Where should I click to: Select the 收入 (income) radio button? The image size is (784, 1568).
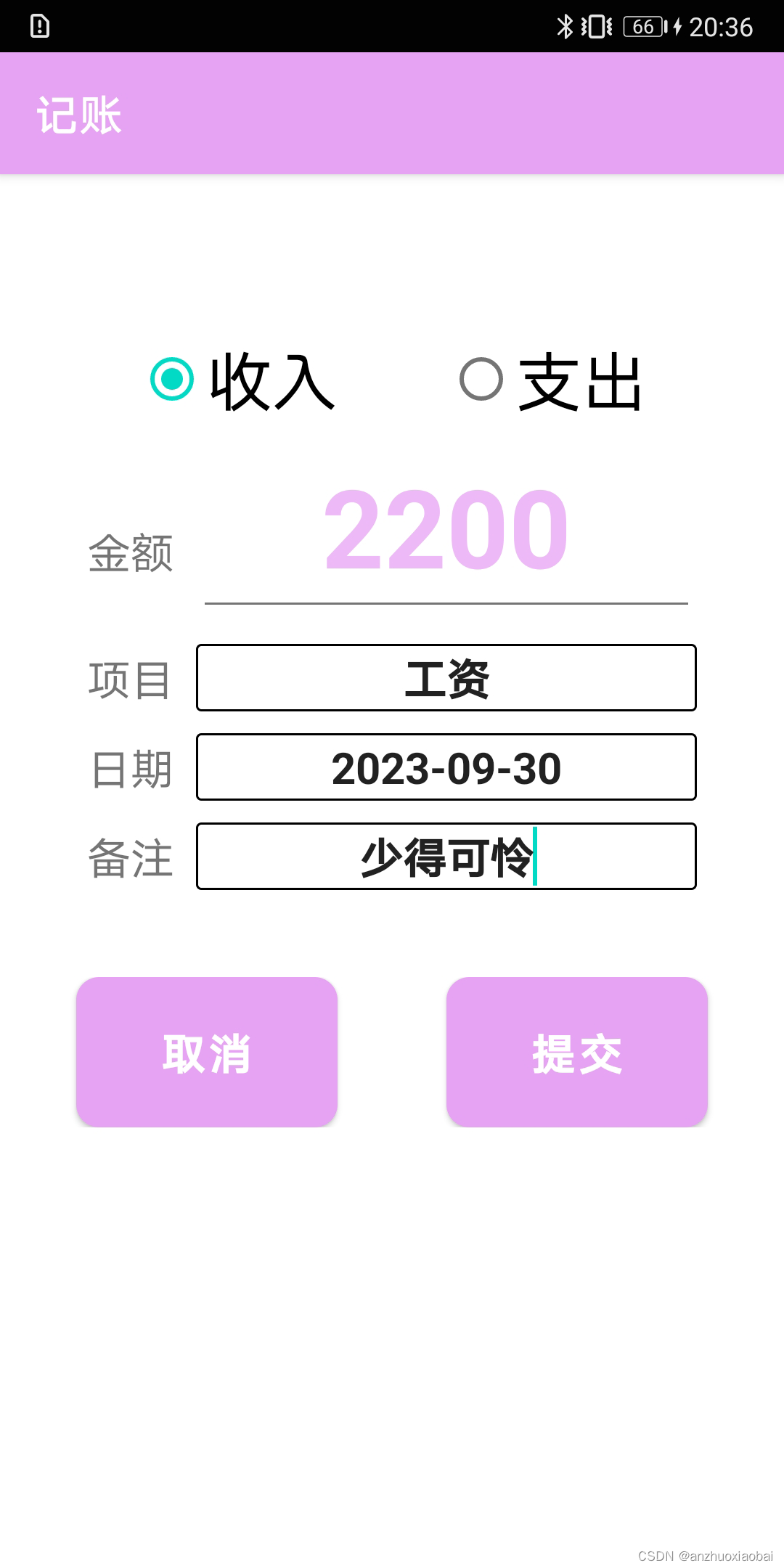click(173, 379)
